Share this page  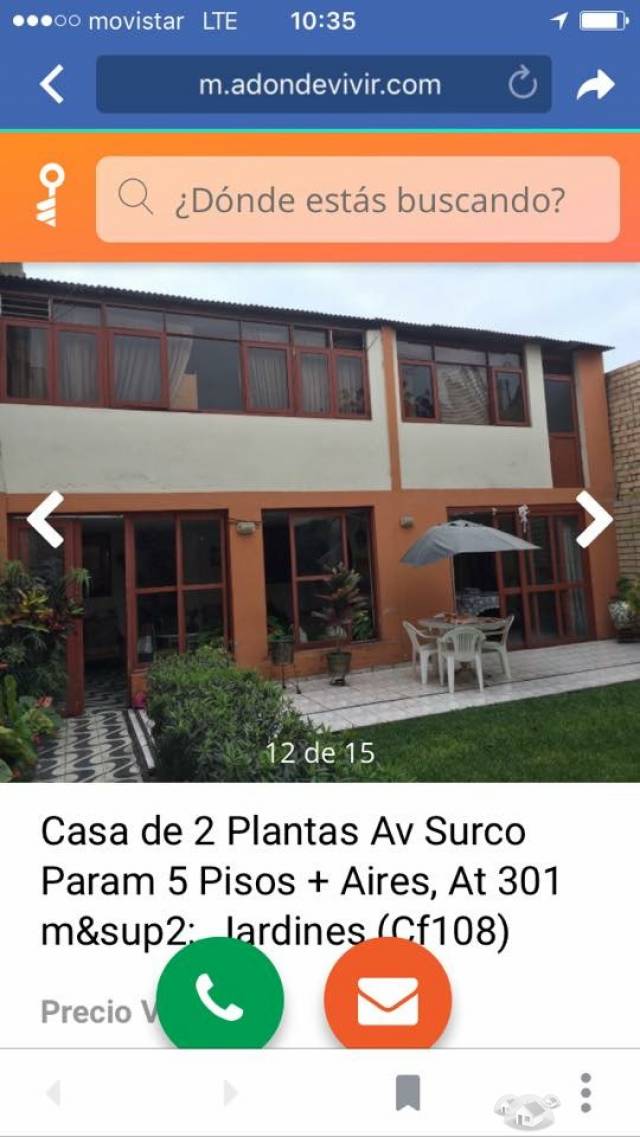coord(596,86)
